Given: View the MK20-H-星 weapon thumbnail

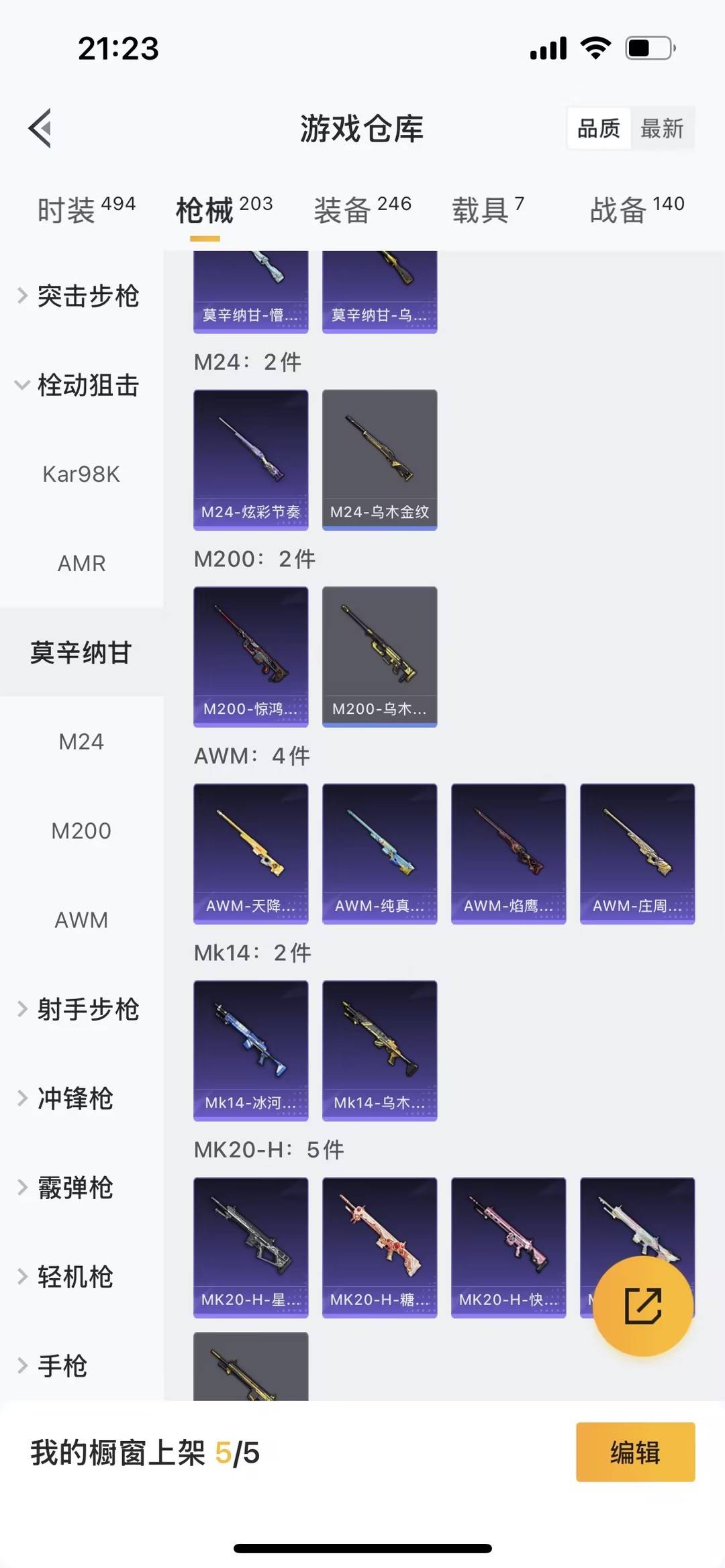Looking at the screenshot, I should coord(250,1247).
